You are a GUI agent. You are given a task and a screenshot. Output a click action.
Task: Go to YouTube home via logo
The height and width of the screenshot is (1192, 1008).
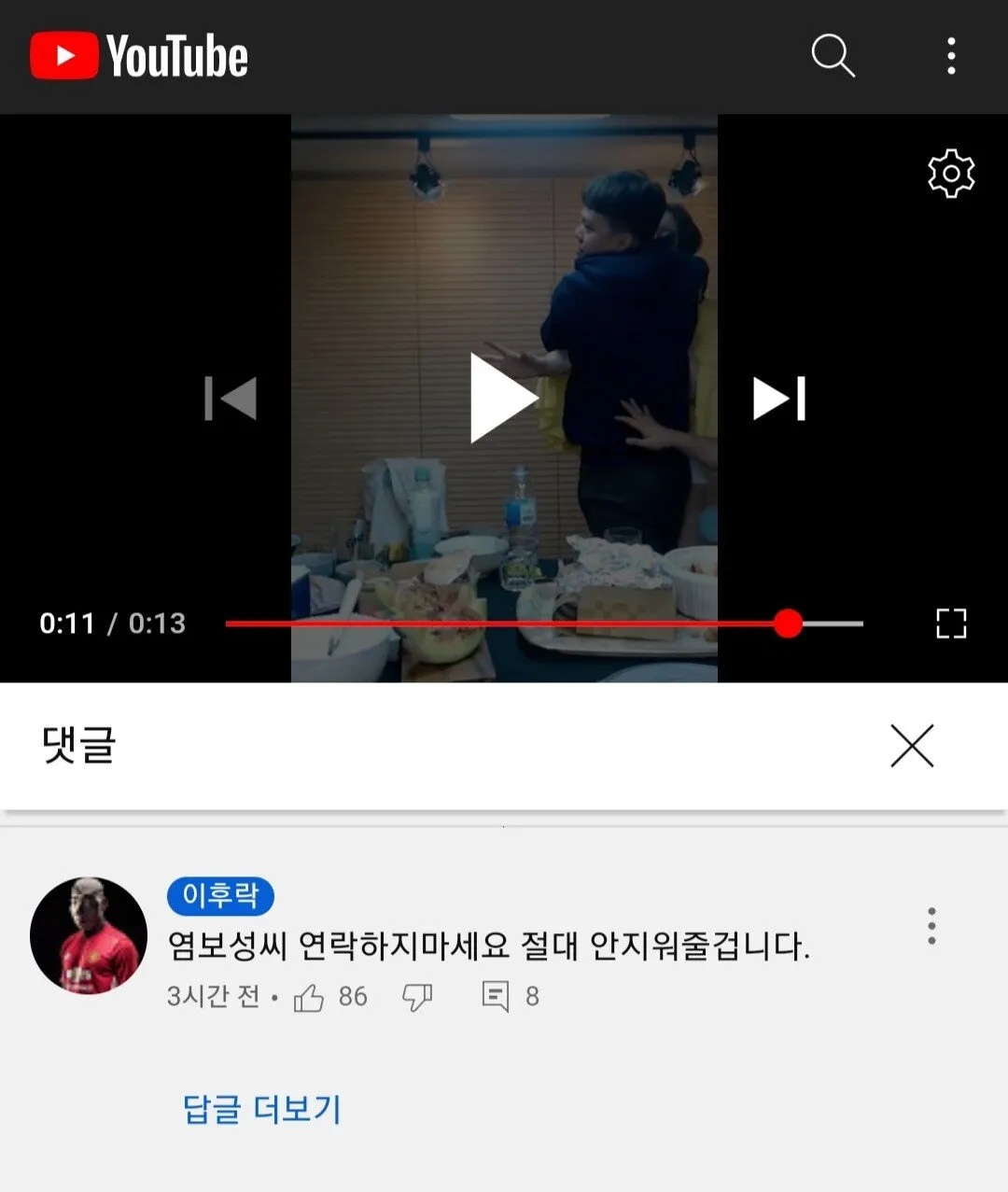[x=139, y=56]
